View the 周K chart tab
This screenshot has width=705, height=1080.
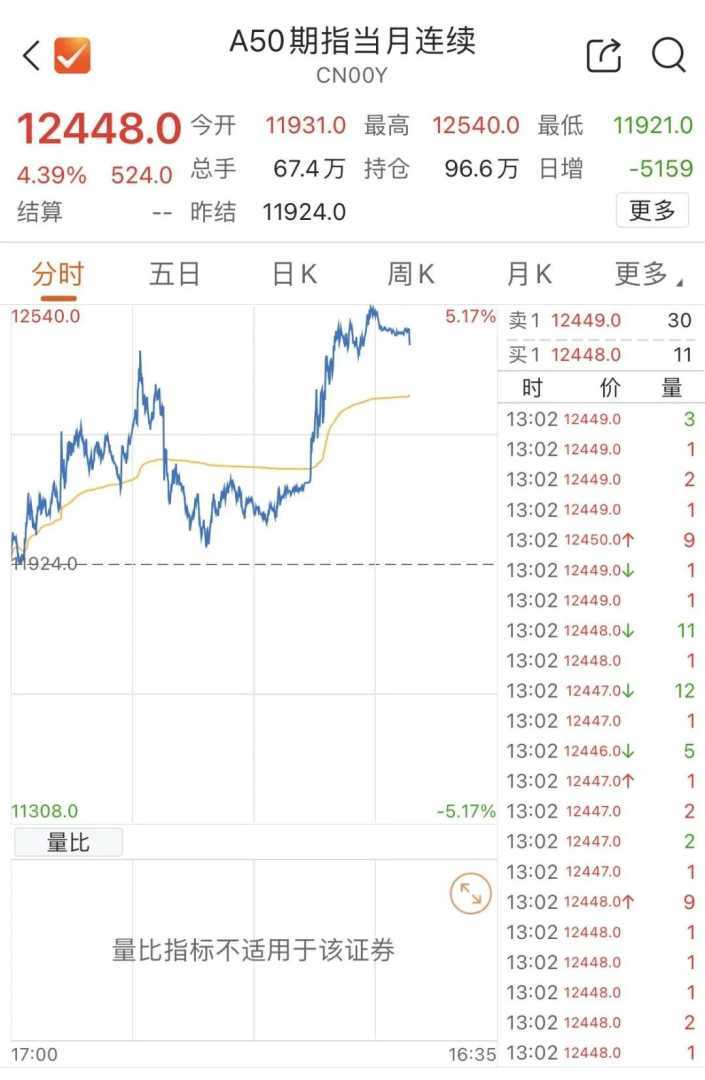click(x=411, y=274)
